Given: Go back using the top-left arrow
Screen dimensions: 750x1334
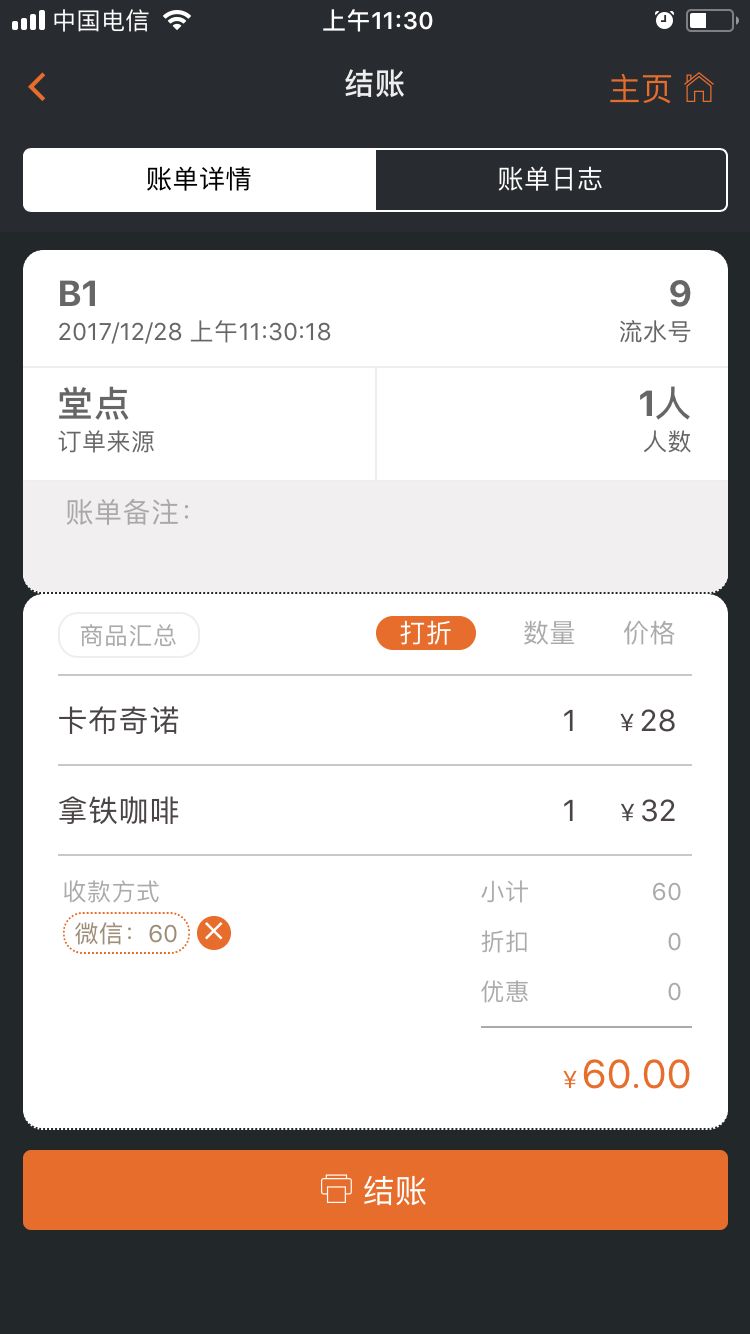Looking at the screenshot, I should pyautogui.click(x=37, y=87).
